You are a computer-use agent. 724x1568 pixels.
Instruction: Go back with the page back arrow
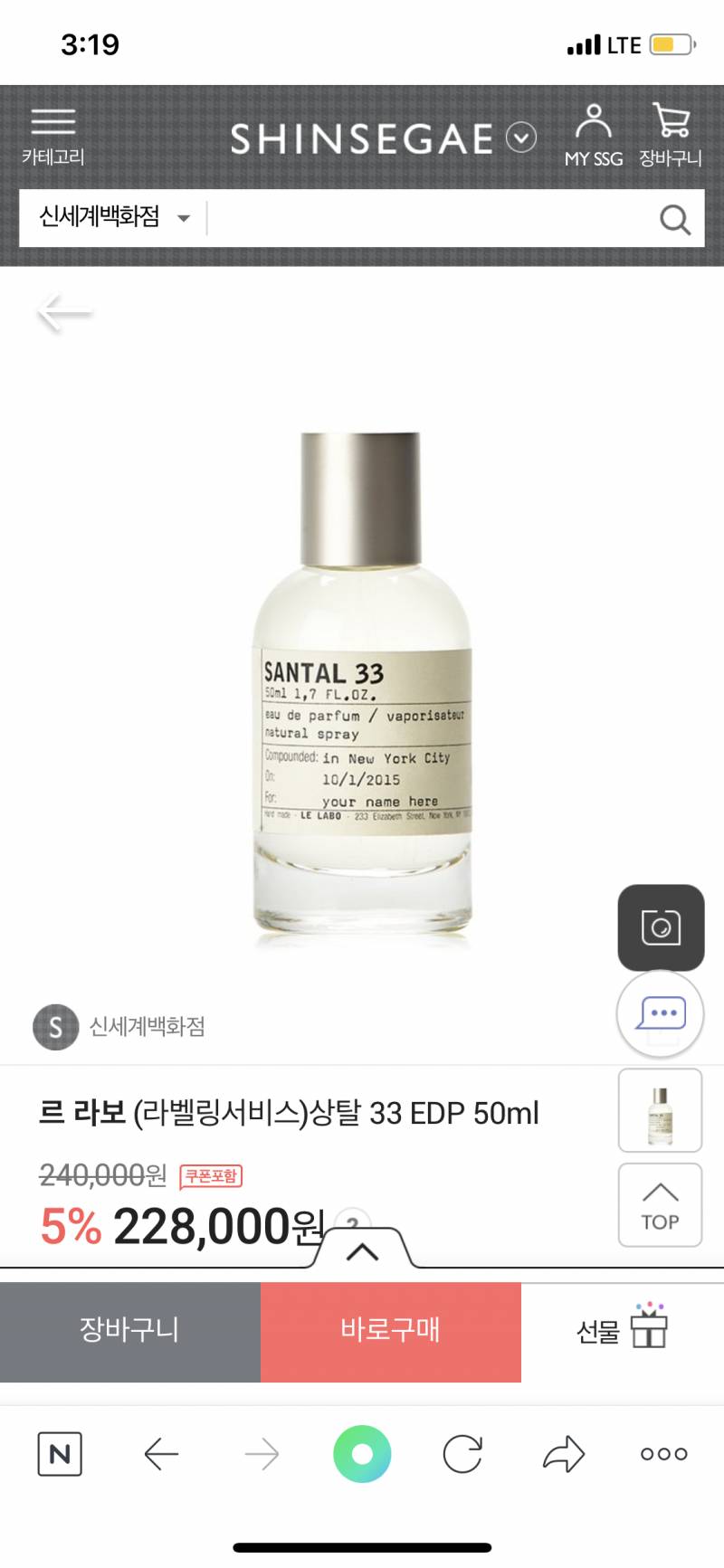click(63, 312)
